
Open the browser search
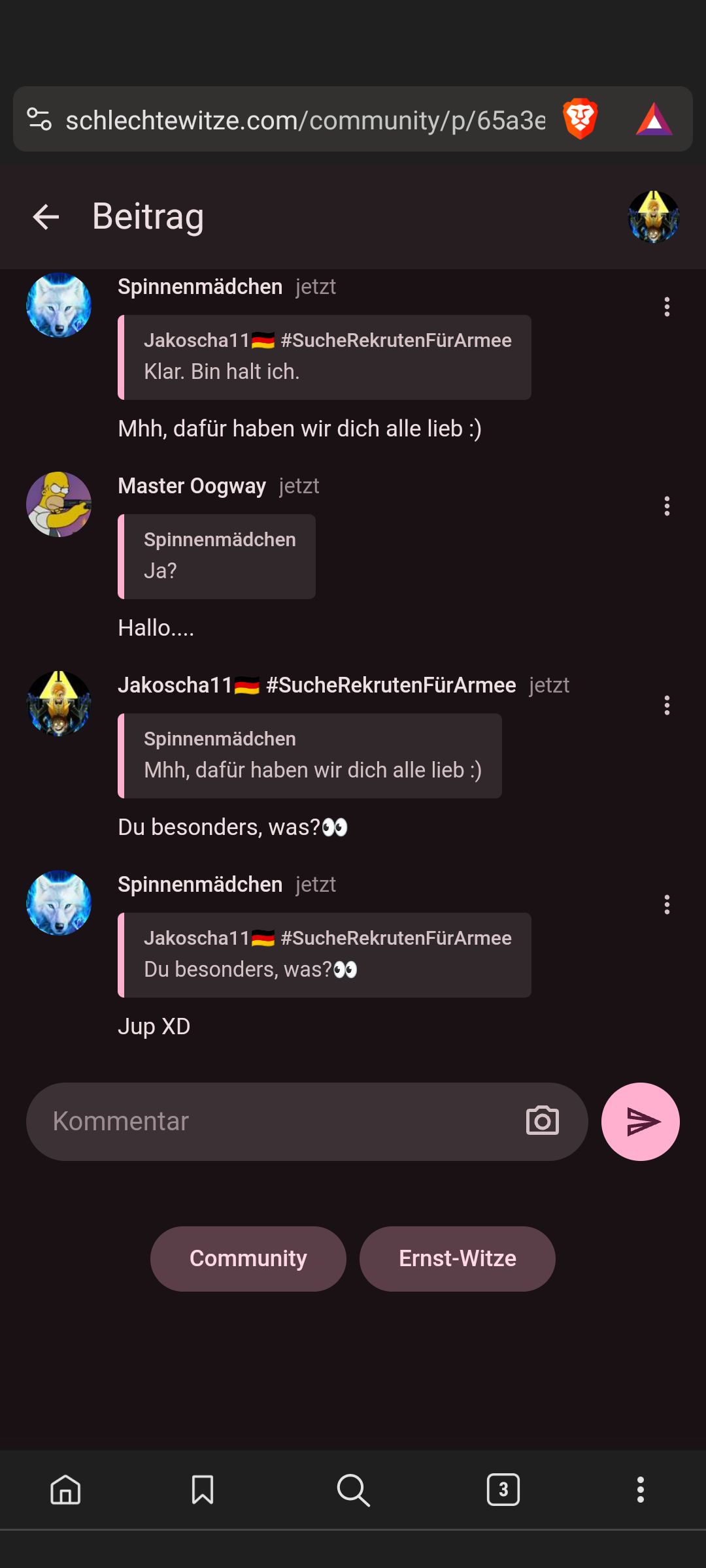click(x=353, y=1490)
